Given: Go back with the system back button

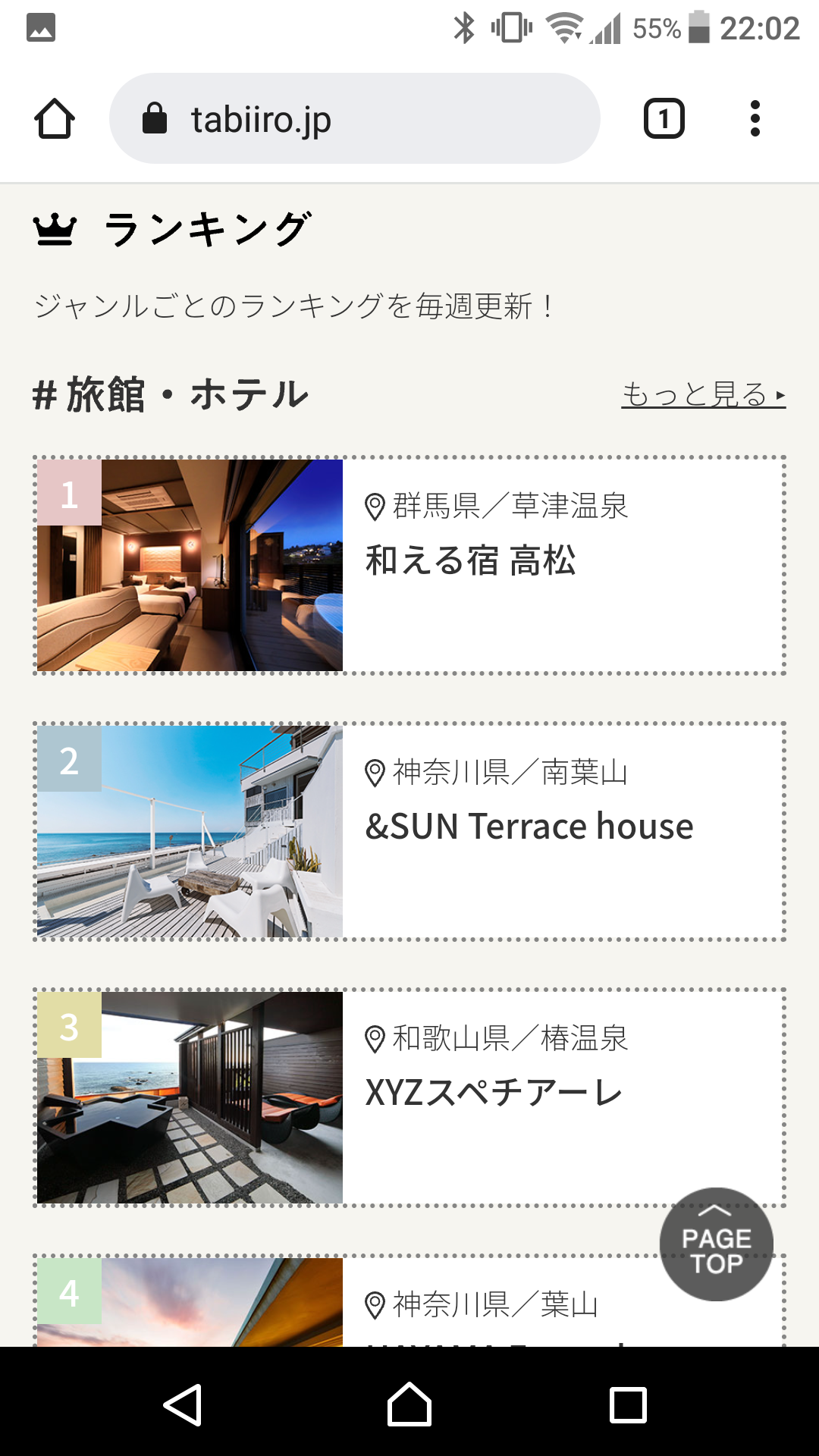Looking at the screenshot, I should (183, 1405).
